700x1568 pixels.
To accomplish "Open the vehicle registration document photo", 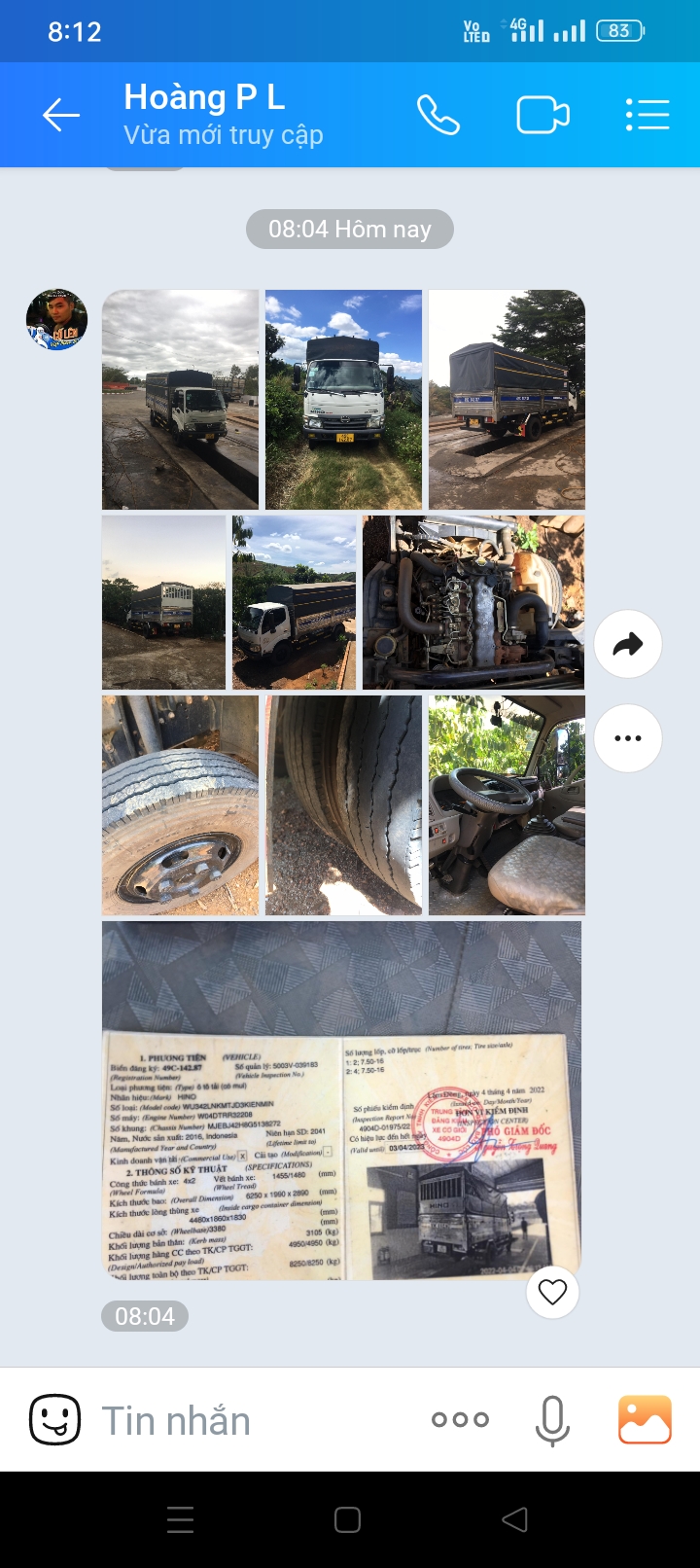I will click(x=341, y=1100).
